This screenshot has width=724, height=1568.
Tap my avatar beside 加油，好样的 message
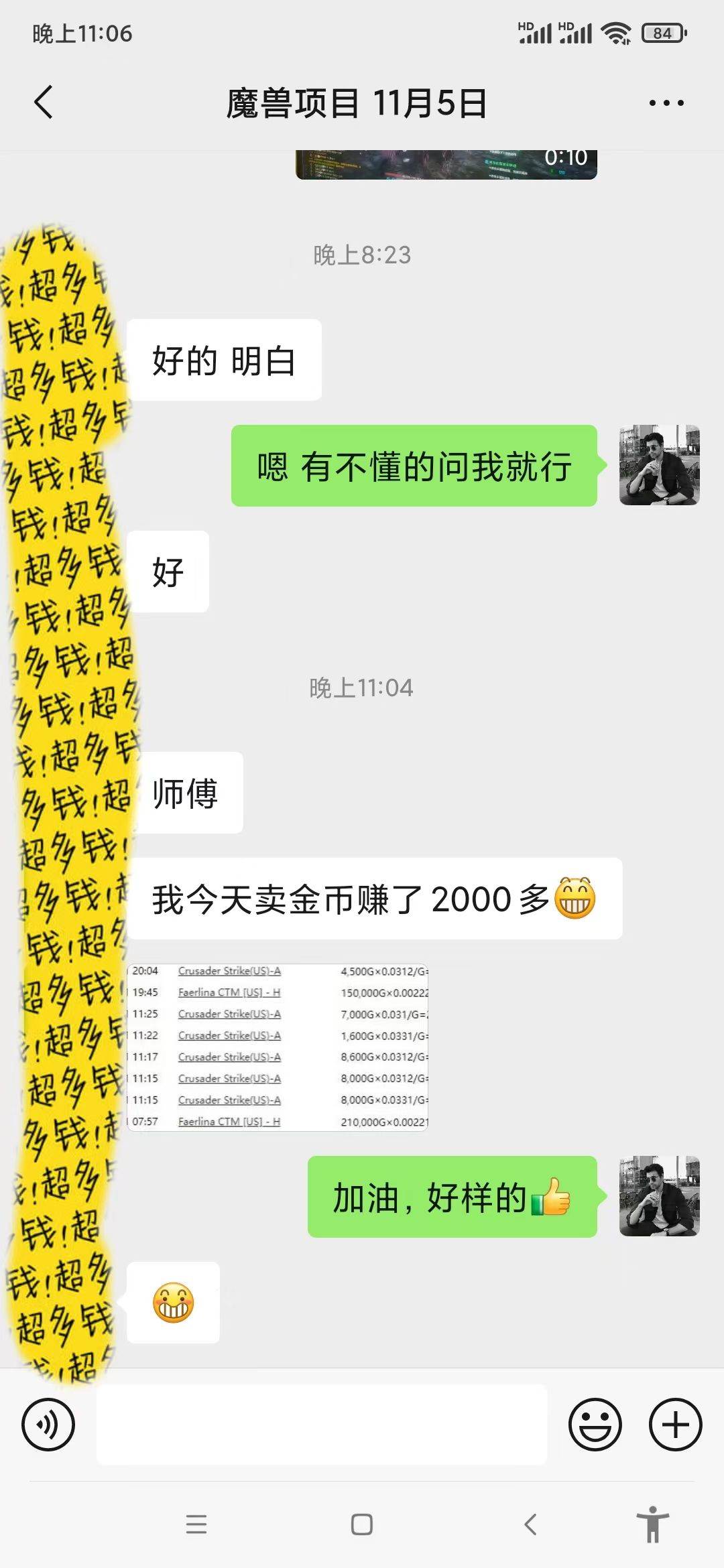(659, 1196)
